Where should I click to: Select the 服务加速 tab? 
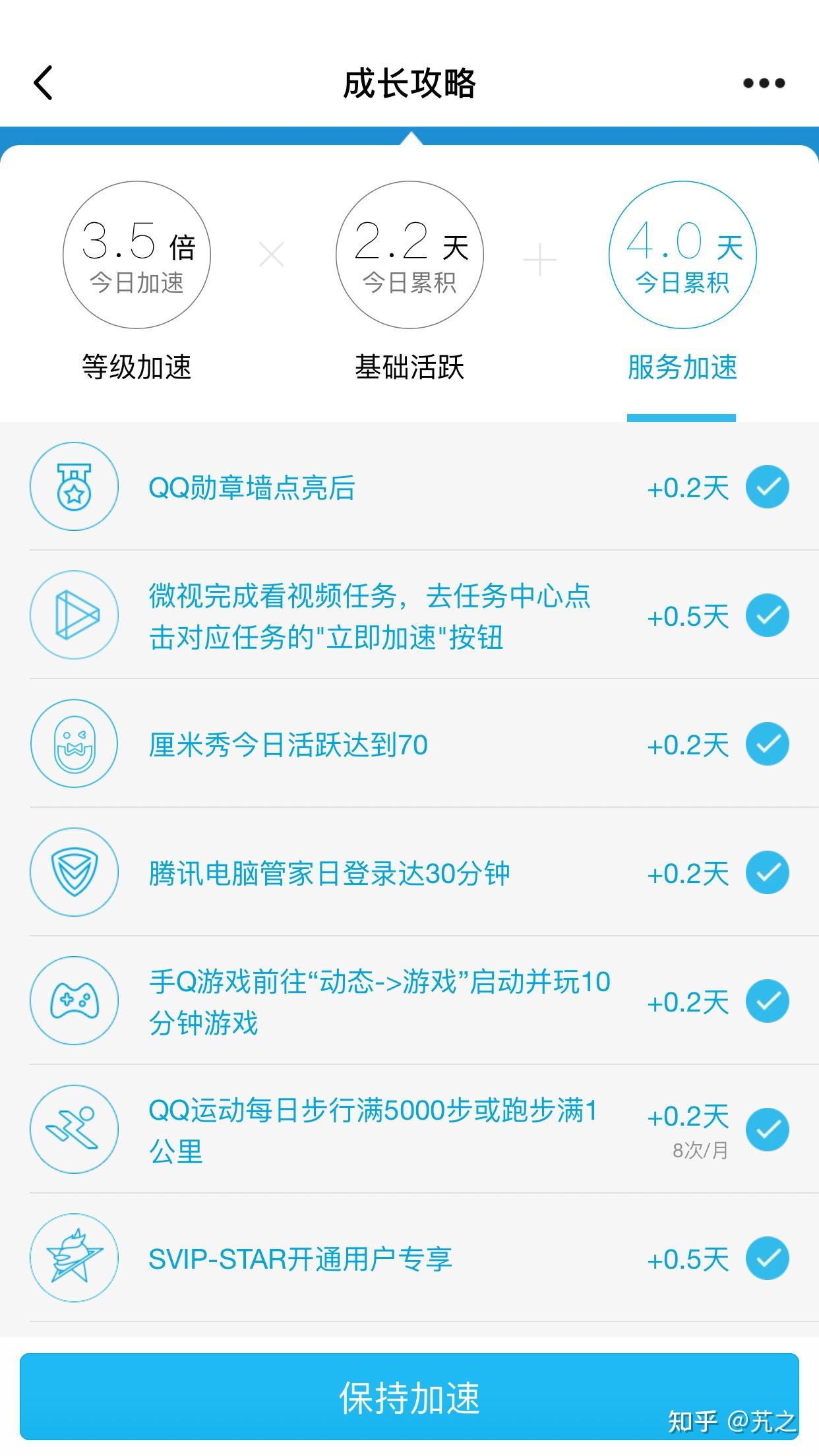(x=682, y=284)
